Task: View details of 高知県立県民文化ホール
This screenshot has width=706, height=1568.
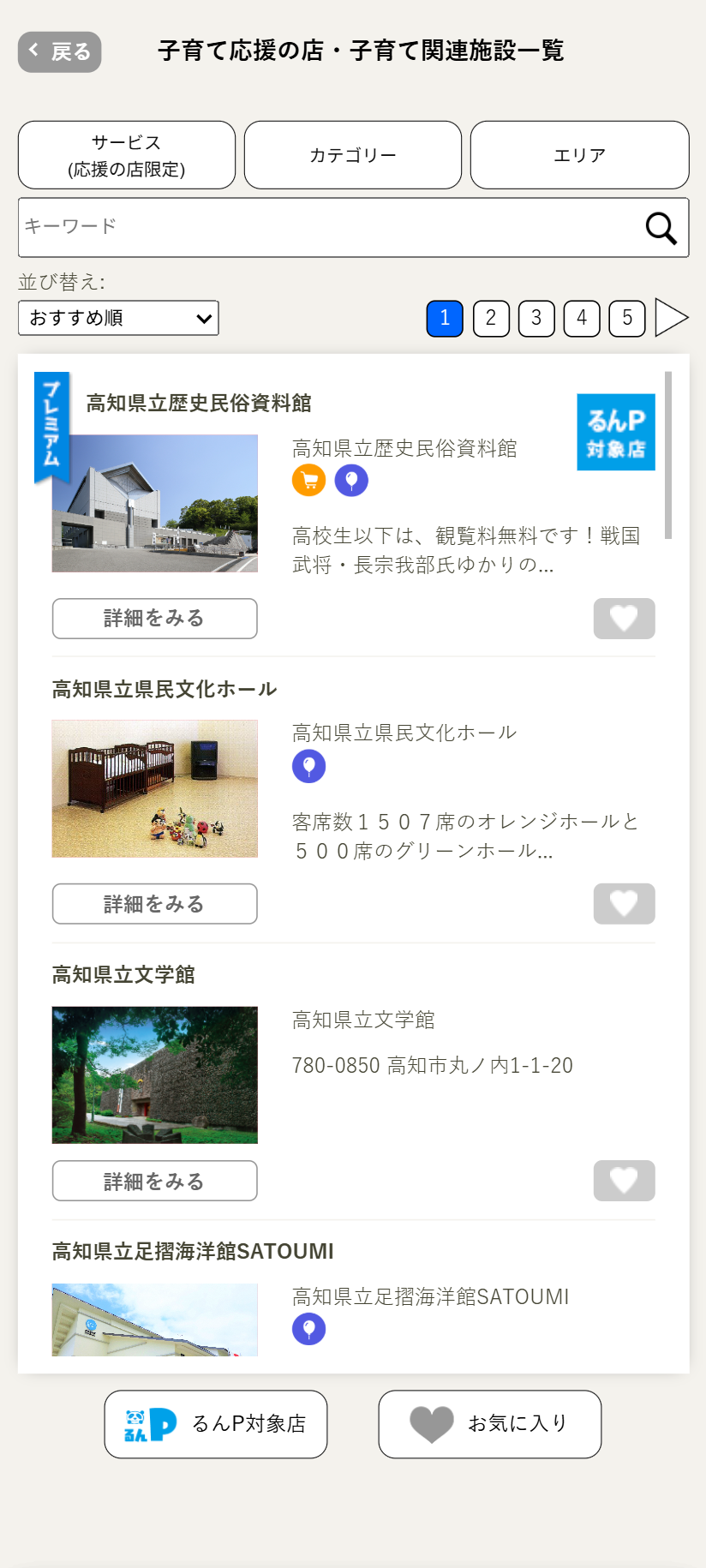Action: (154, 904)
